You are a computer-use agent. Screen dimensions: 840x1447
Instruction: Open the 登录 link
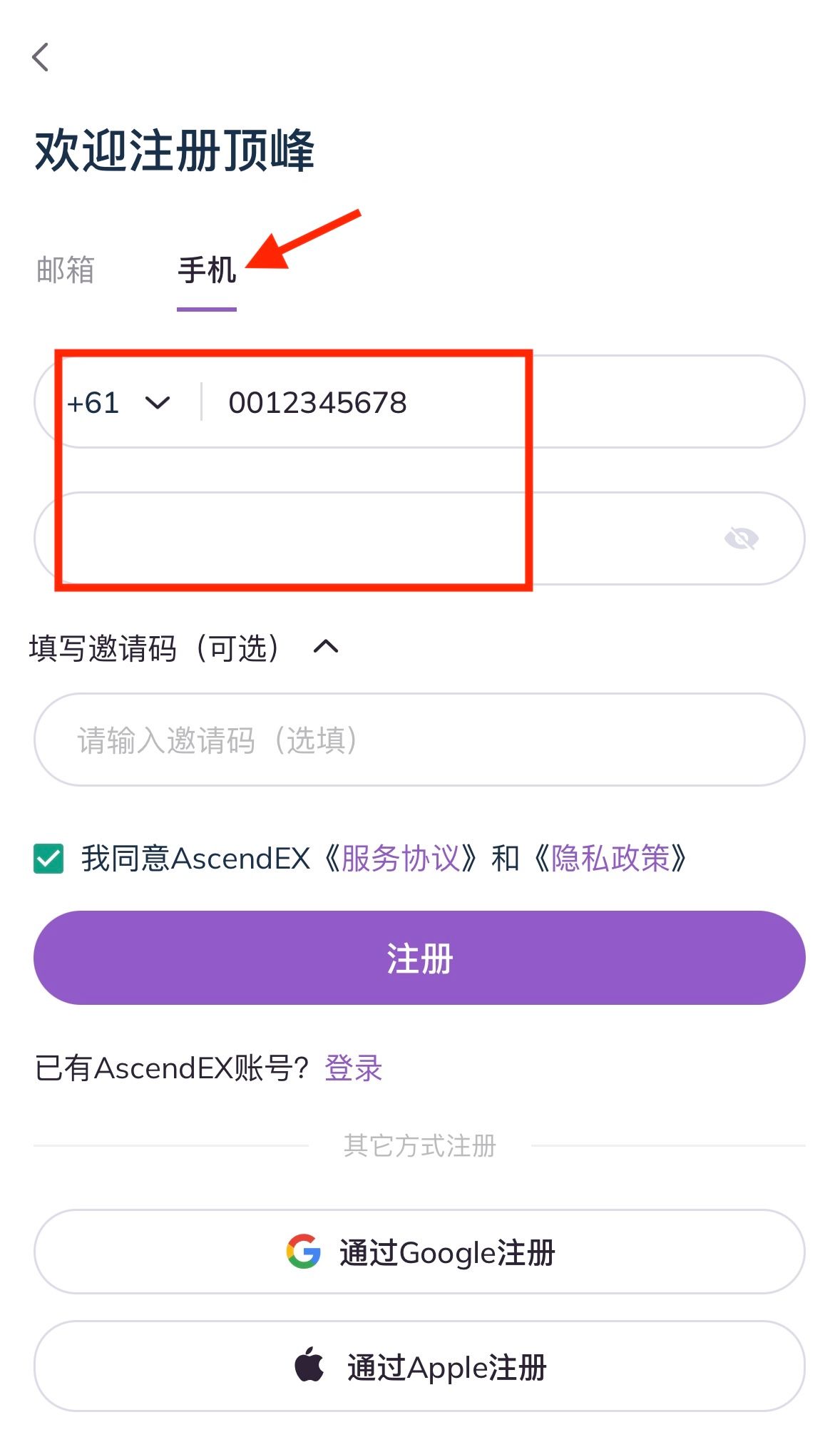354,1068
